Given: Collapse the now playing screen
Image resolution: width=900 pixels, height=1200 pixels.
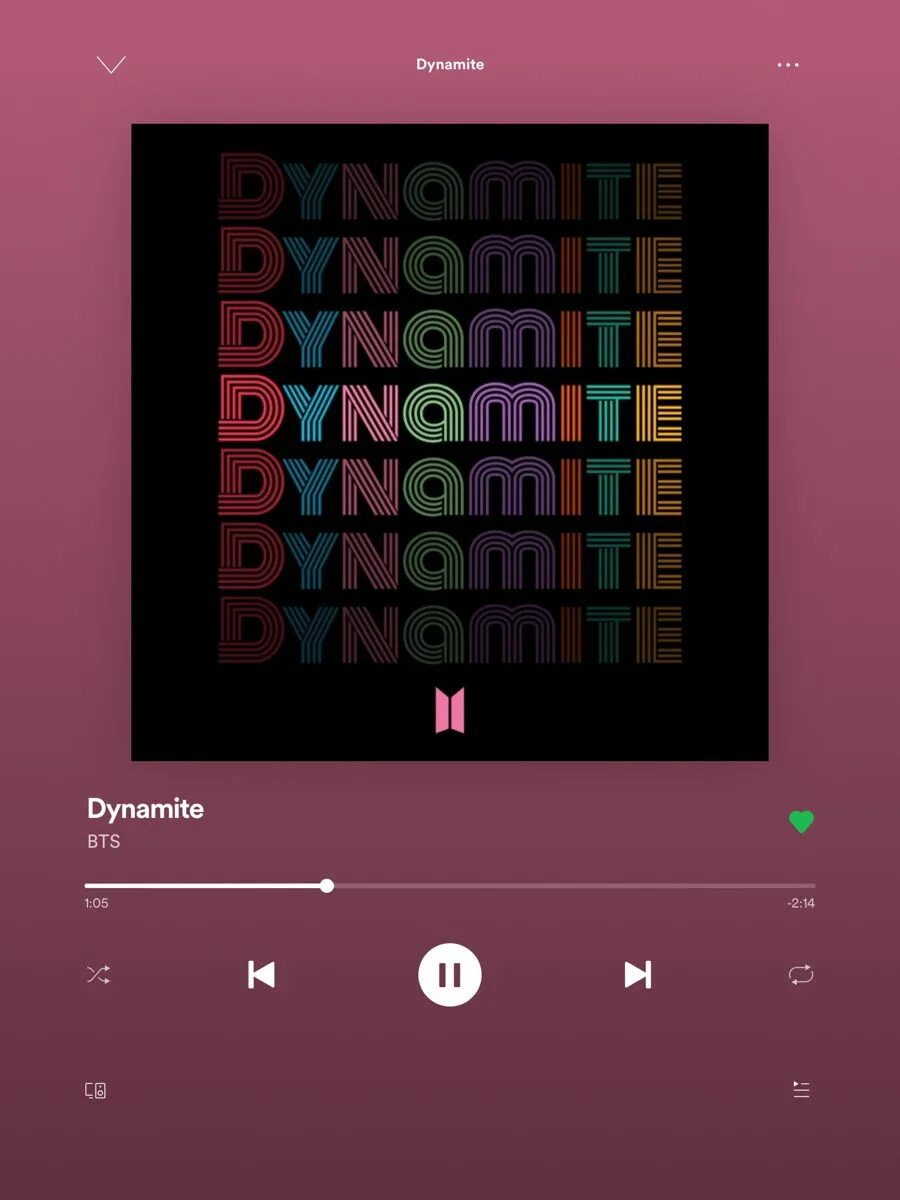Looking at the screenshot, I should click(111, 65).
